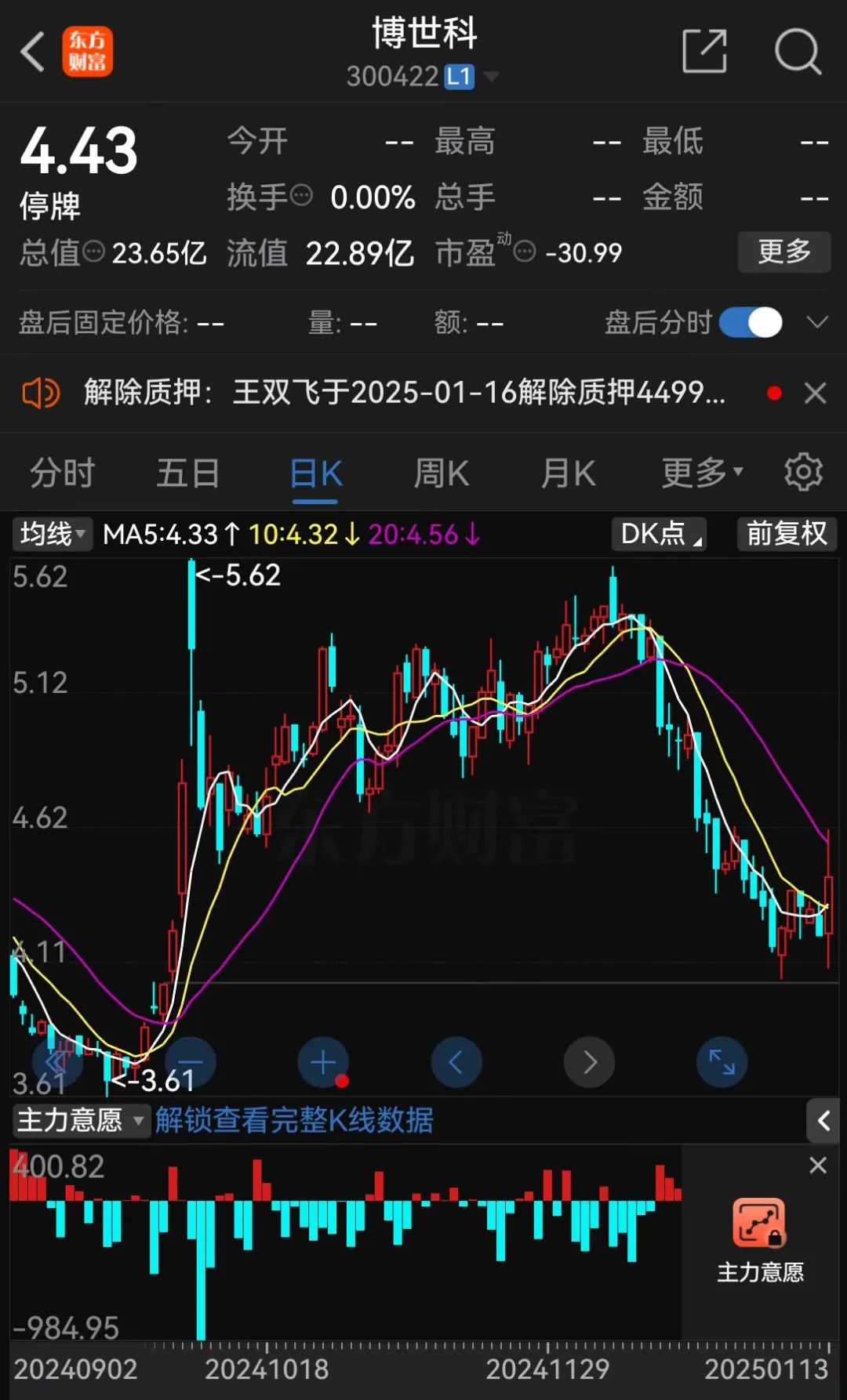Share this stock page
Viewport: 847px width, 1400px height.
tap(704, 52)
